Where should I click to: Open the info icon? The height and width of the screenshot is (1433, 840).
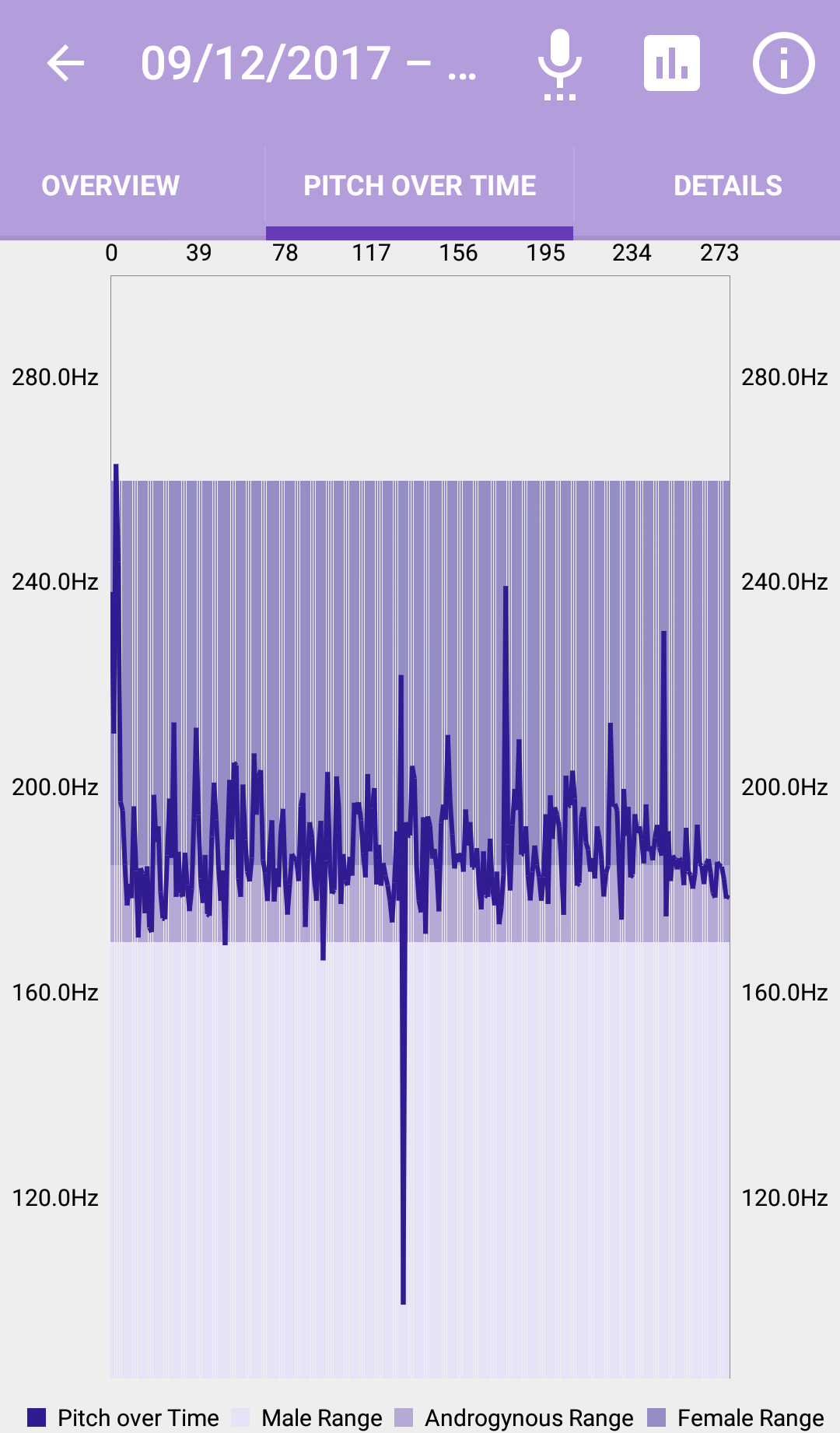[783, 63]
